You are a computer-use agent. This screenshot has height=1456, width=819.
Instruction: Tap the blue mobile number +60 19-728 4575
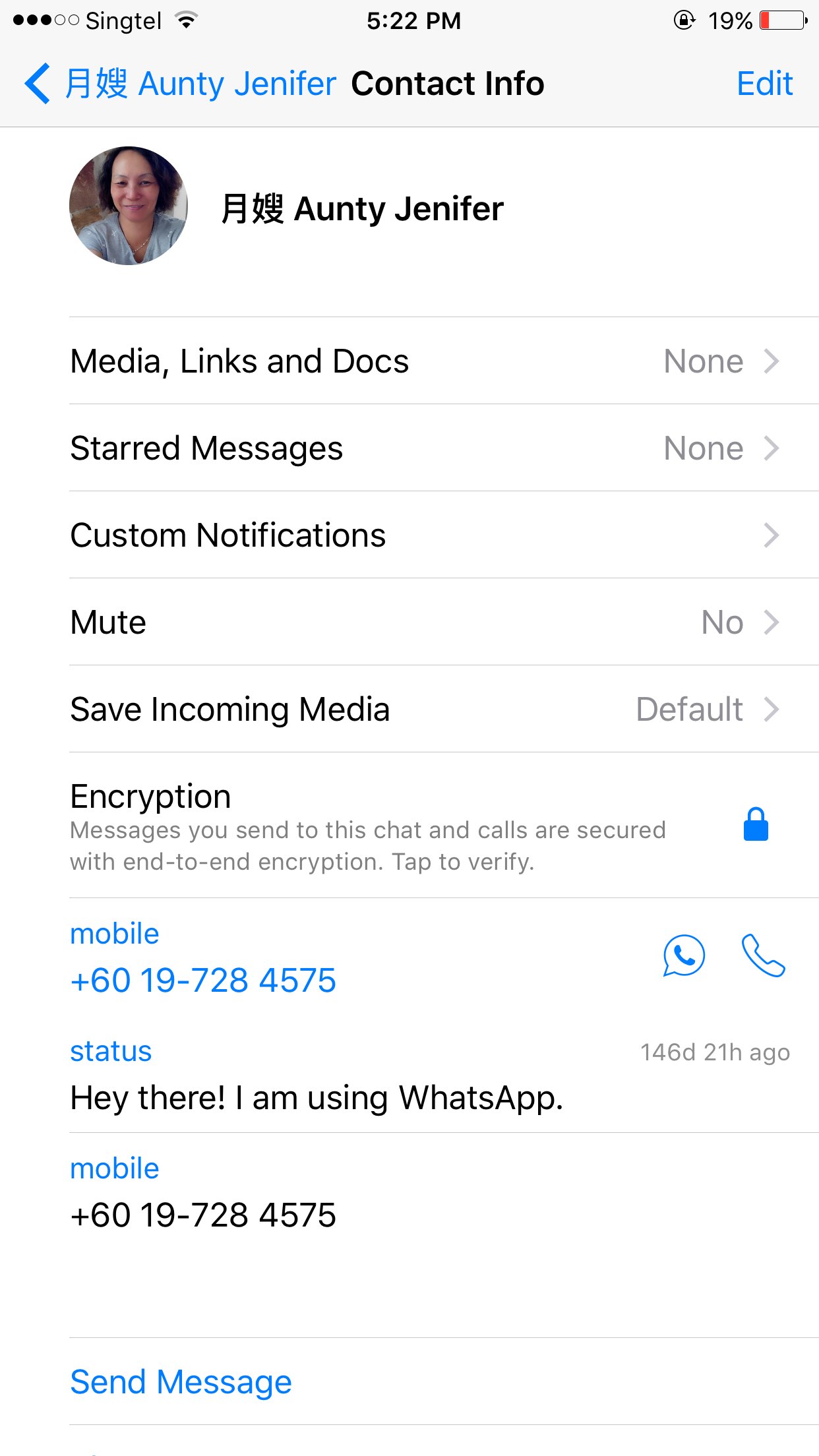click(203, 980)
